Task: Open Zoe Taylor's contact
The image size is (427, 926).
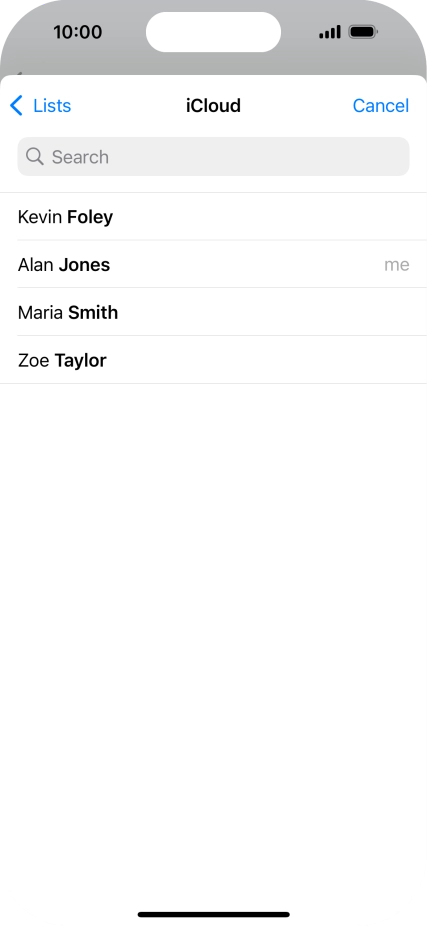Action: tap(213, 360)
